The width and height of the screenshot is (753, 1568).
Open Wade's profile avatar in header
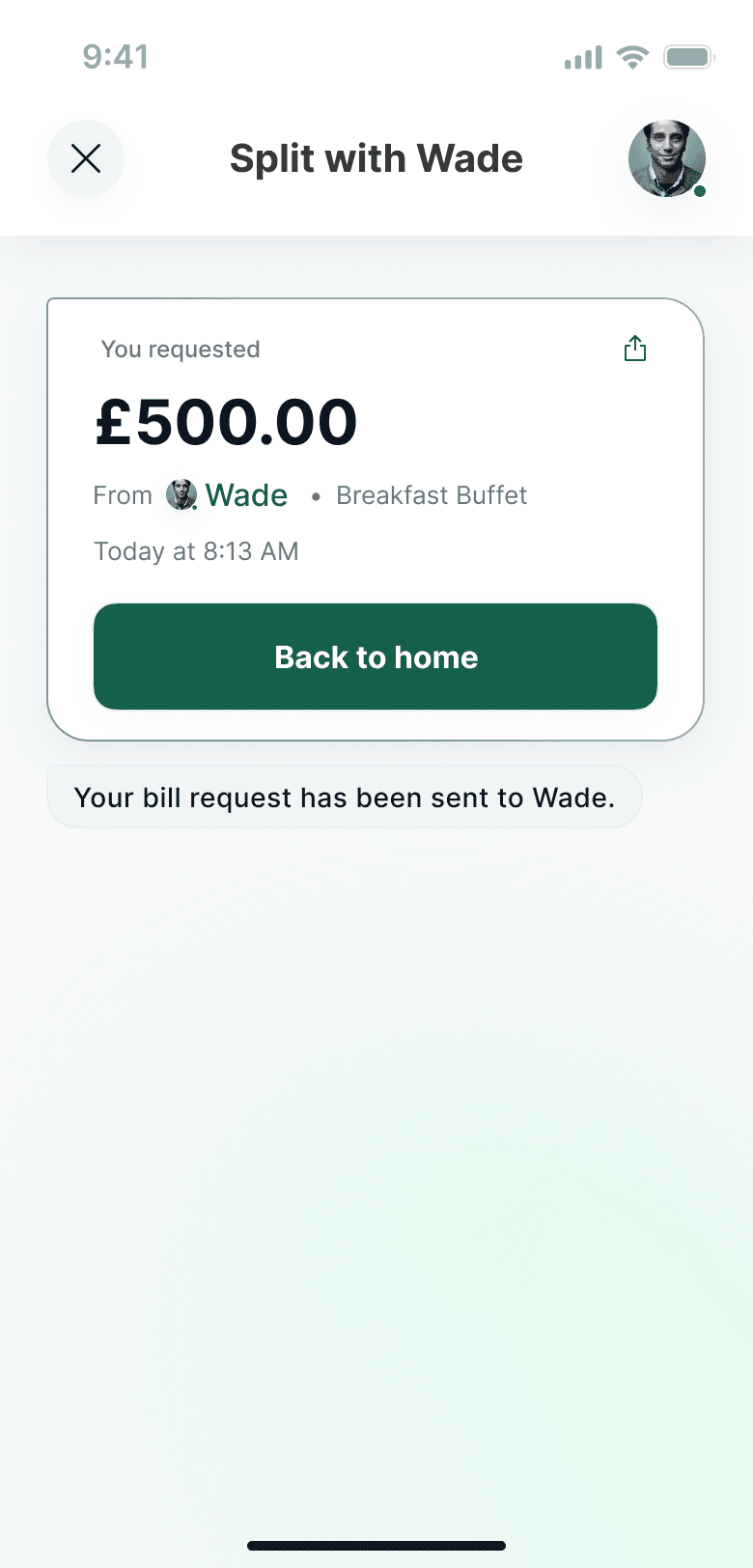point(666,158)
